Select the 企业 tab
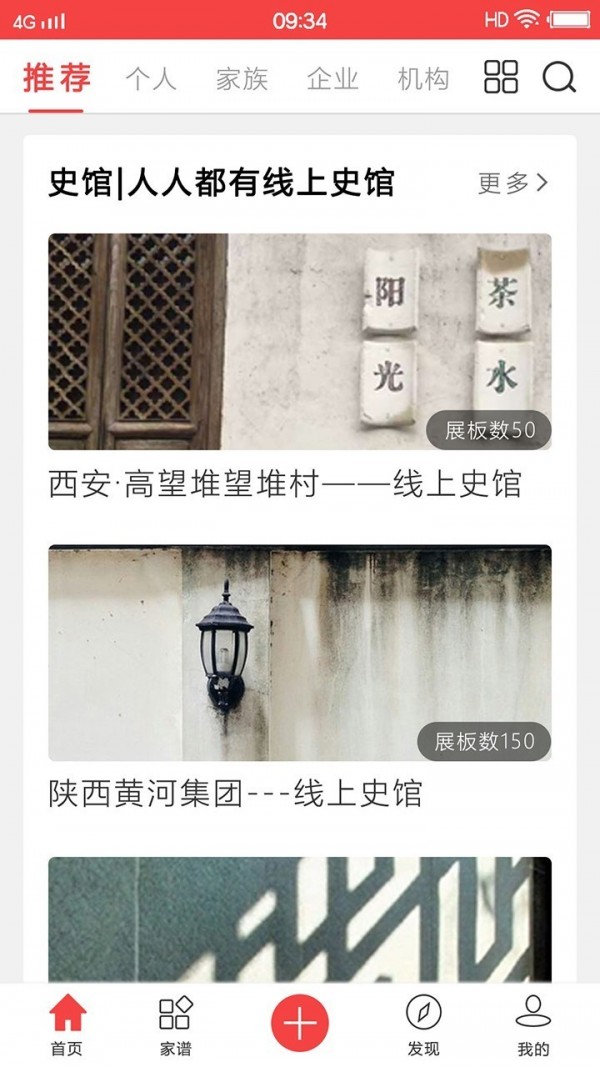The width and height of the screenshot is (600, 1067). [333, 79]
